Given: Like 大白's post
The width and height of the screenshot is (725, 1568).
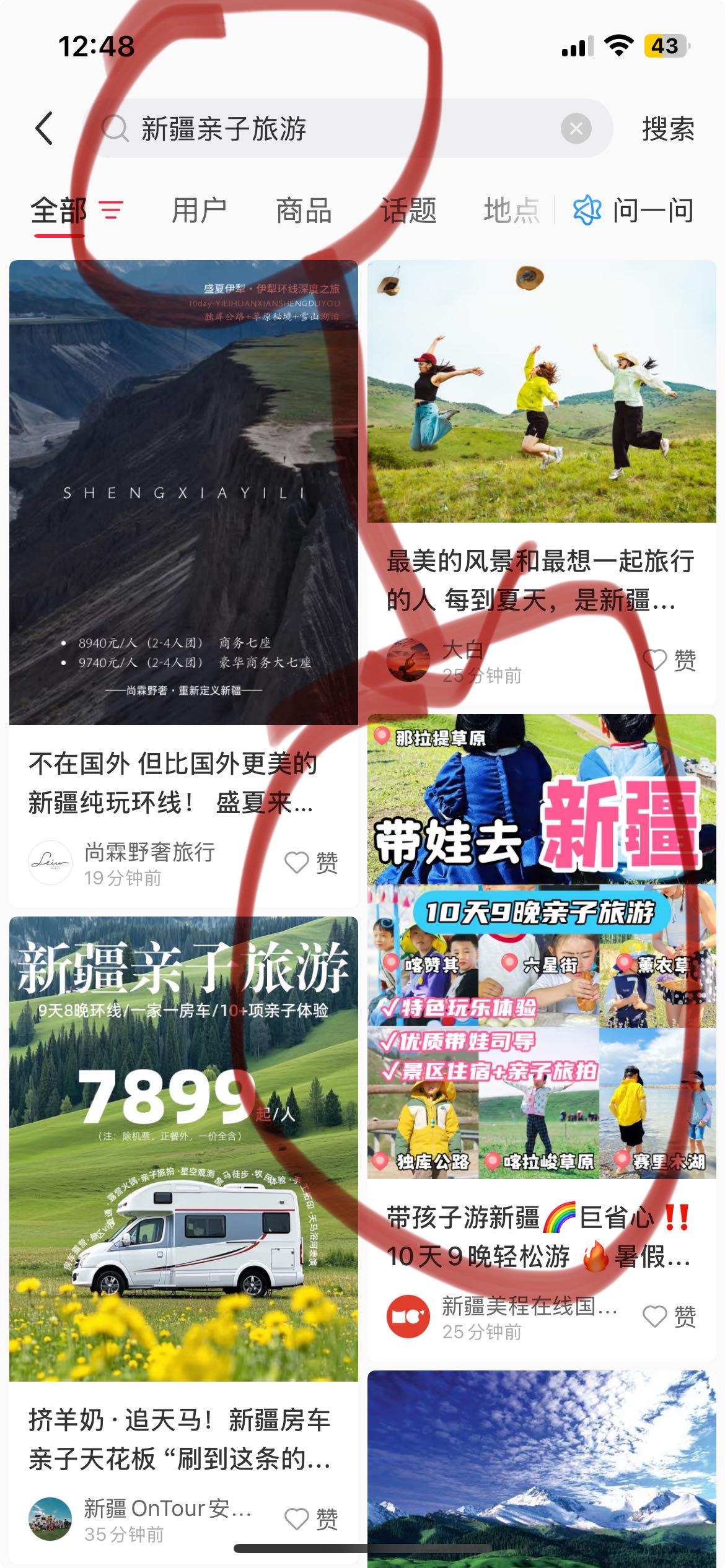Looking at the screenshot, I should tap(669, 660).
